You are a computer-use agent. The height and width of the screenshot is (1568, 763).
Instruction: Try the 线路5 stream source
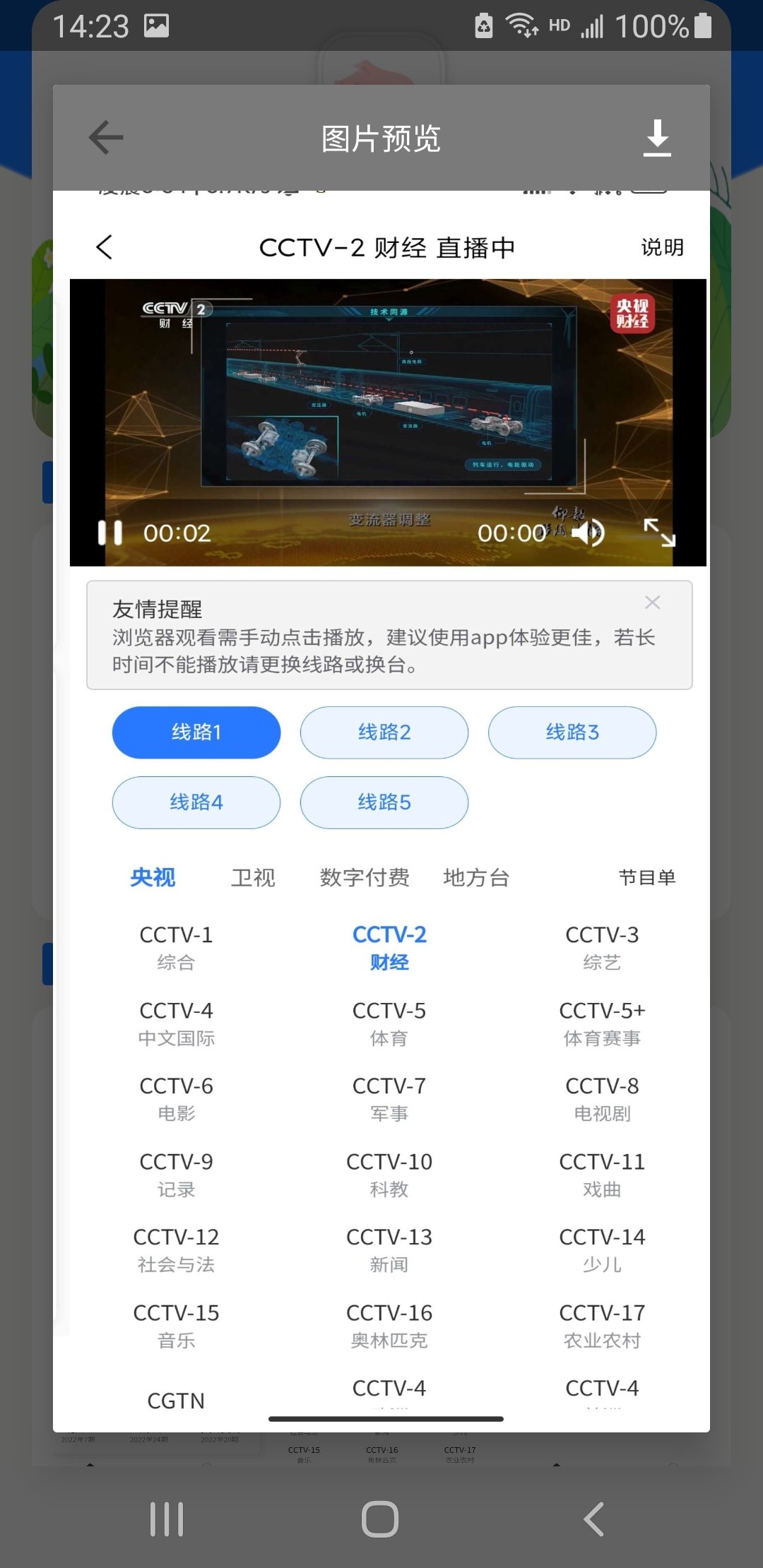tap(384, 802)
